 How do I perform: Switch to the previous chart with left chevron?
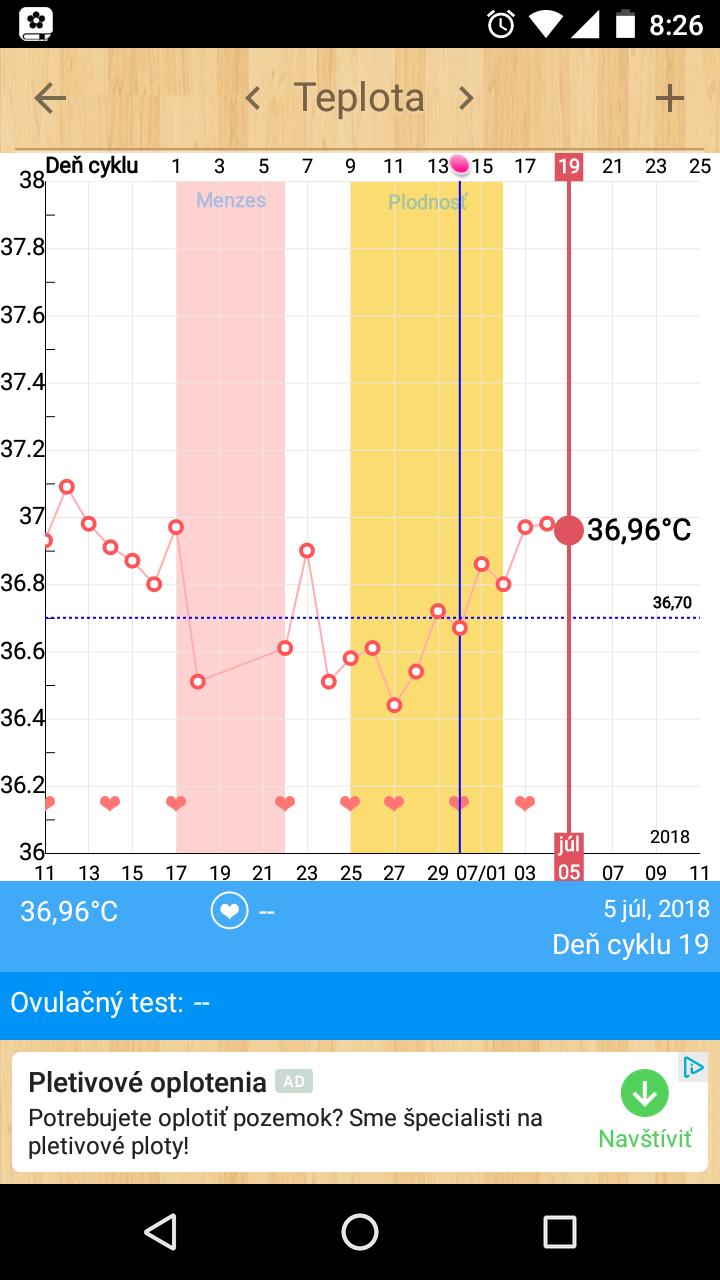click(253, 98)
